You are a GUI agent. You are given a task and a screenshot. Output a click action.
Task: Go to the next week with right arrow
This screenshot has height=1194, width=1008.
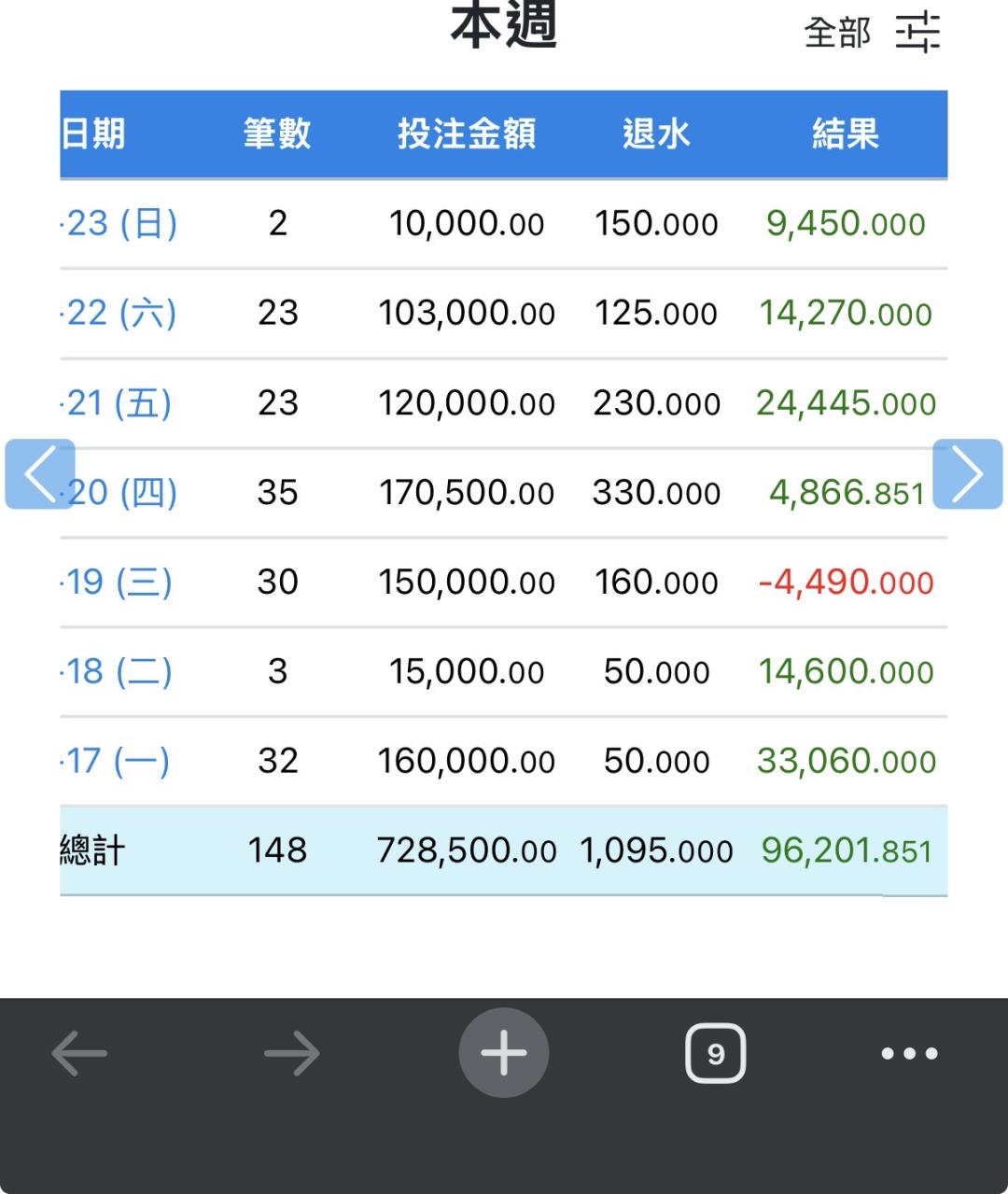pos(968,474)
